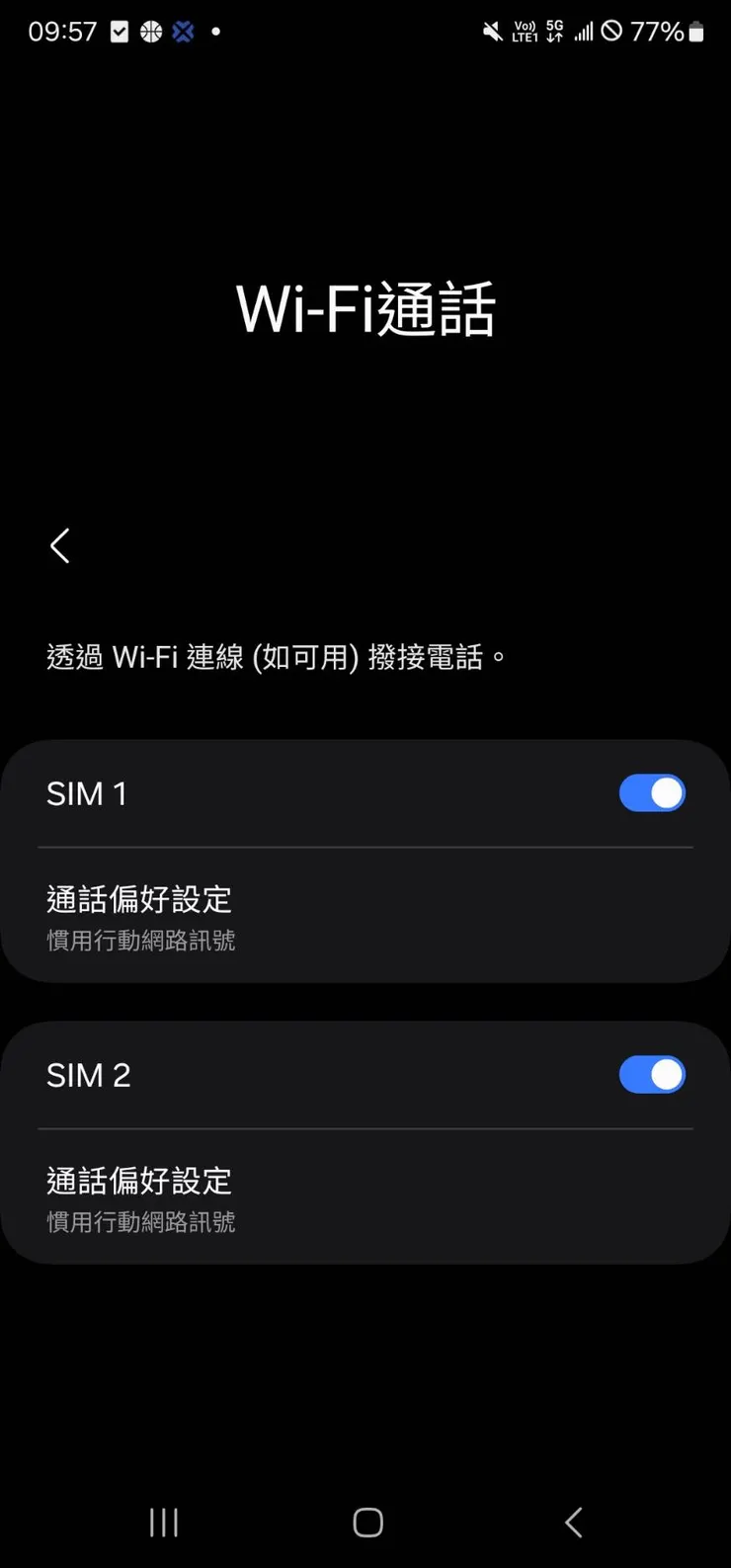The image size is (731, 1568).
Task: Tap the blue X notification icon
Action: pyautogui.click(x=184, y=31)
